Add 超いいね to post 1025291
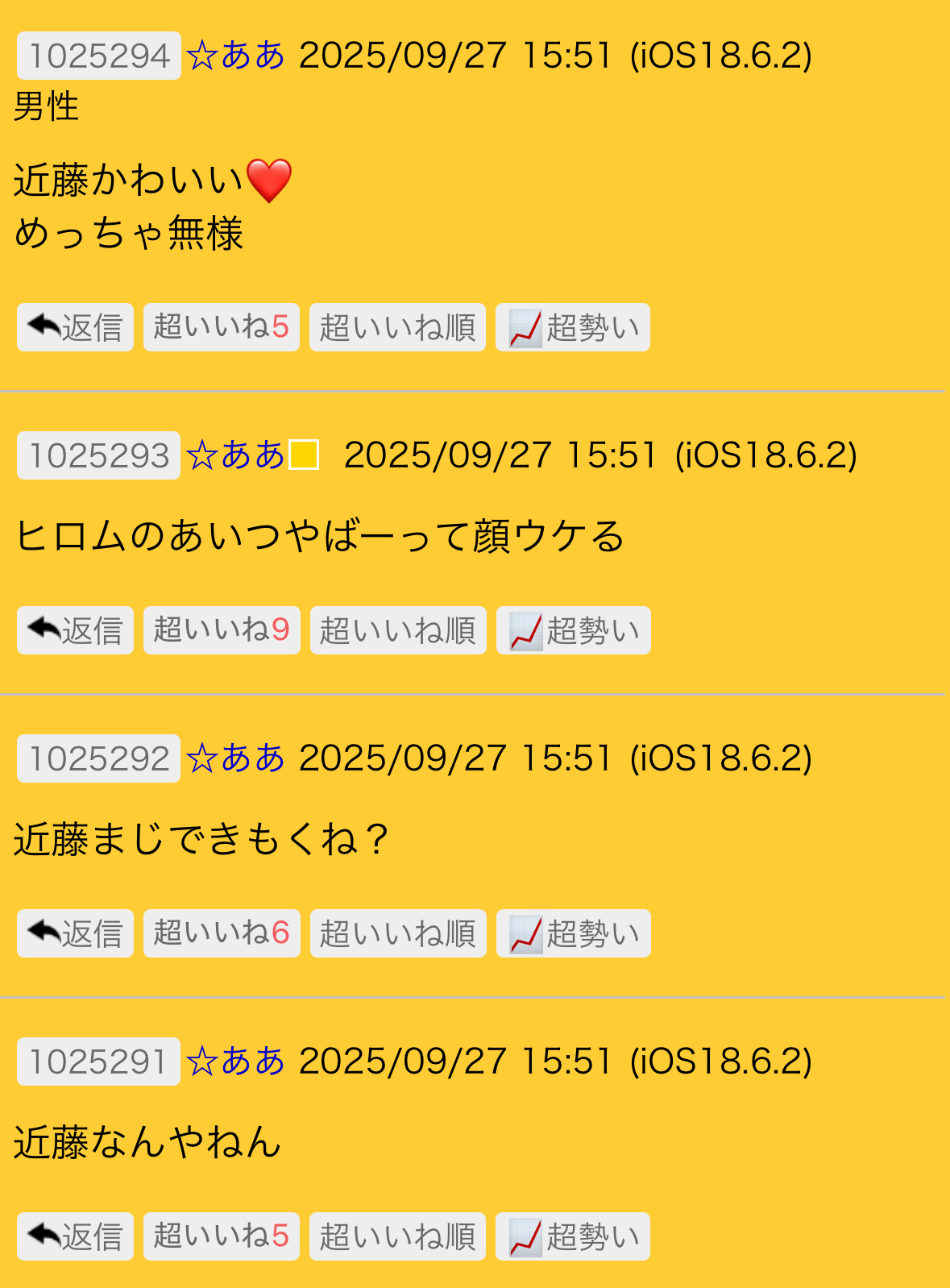 pyautogui.click(x=221, y=1236)
